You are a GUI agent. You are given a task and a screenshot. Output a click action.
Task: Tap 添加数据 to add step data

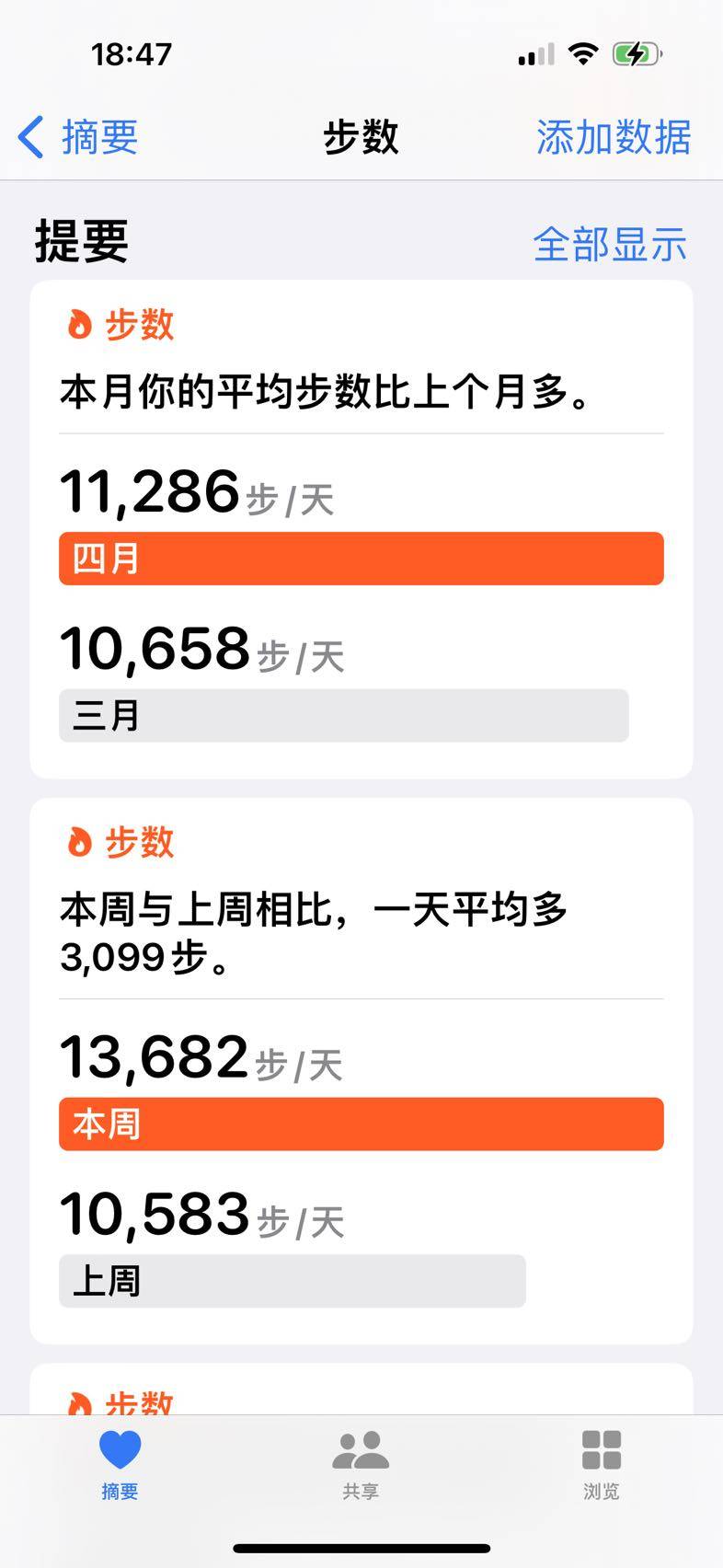(613, 138)
